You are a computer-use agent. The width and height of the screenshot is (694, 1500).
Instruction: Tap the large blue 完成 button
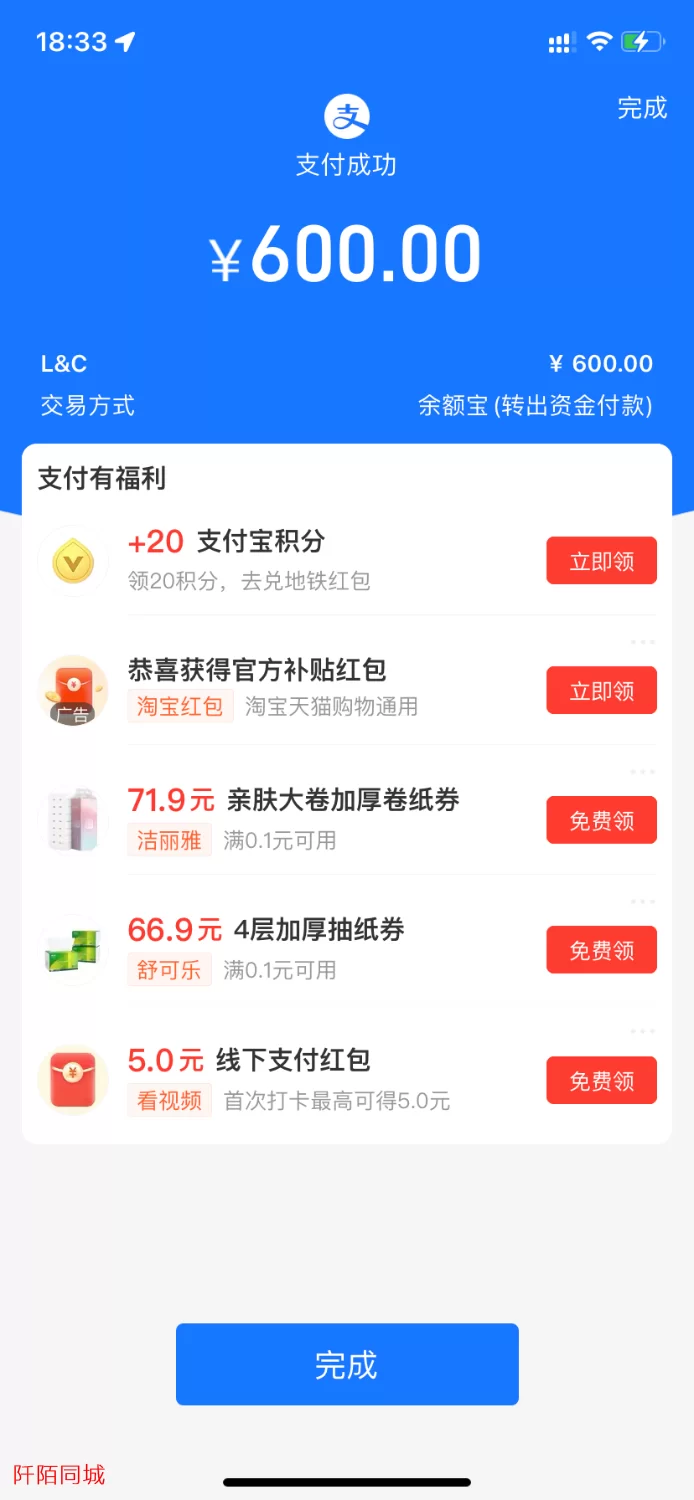pyautogui.click(x=347, y=1365)
